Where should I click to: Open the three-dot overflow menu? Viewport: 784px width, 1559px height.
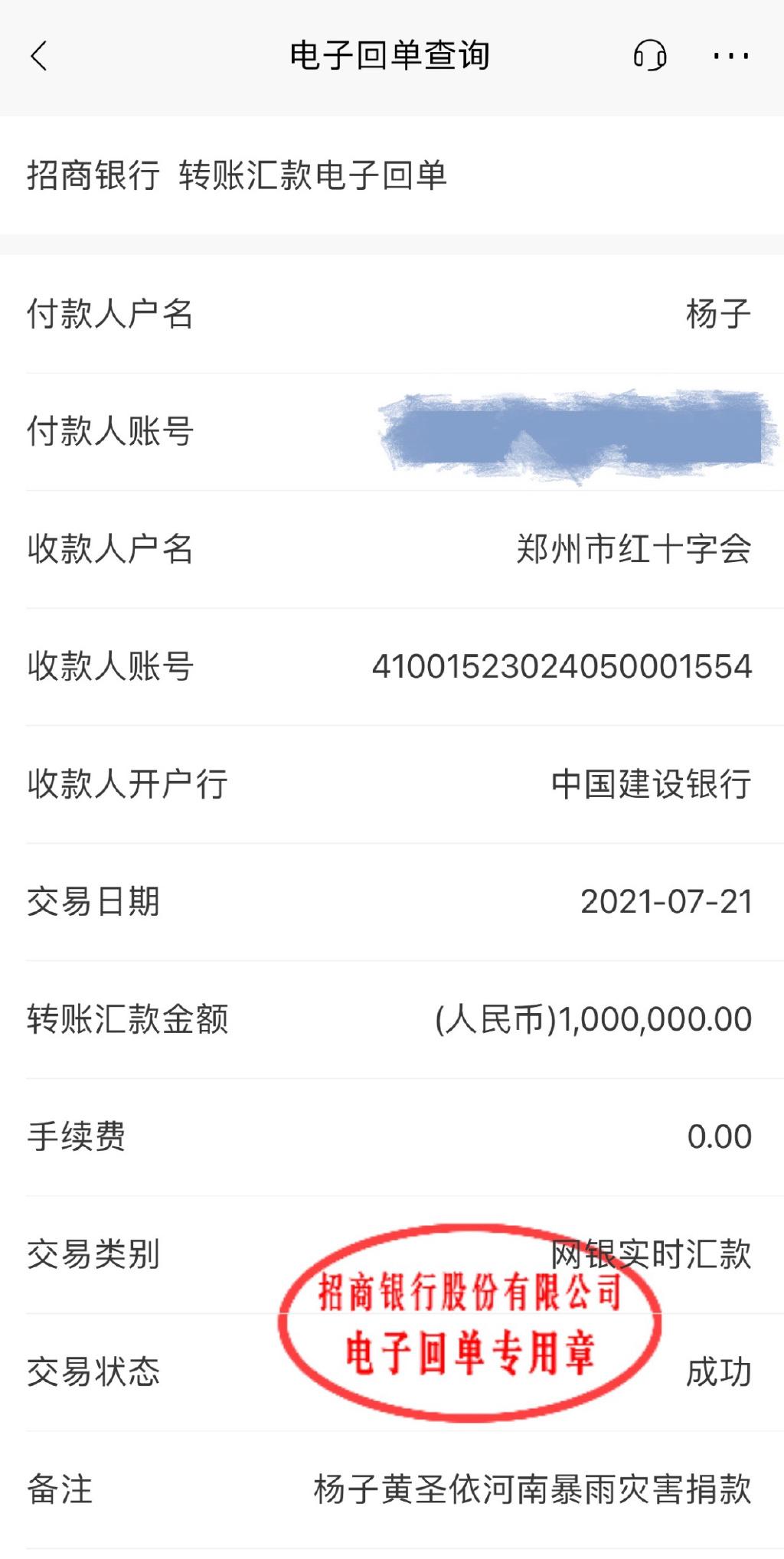click(731, 56)
